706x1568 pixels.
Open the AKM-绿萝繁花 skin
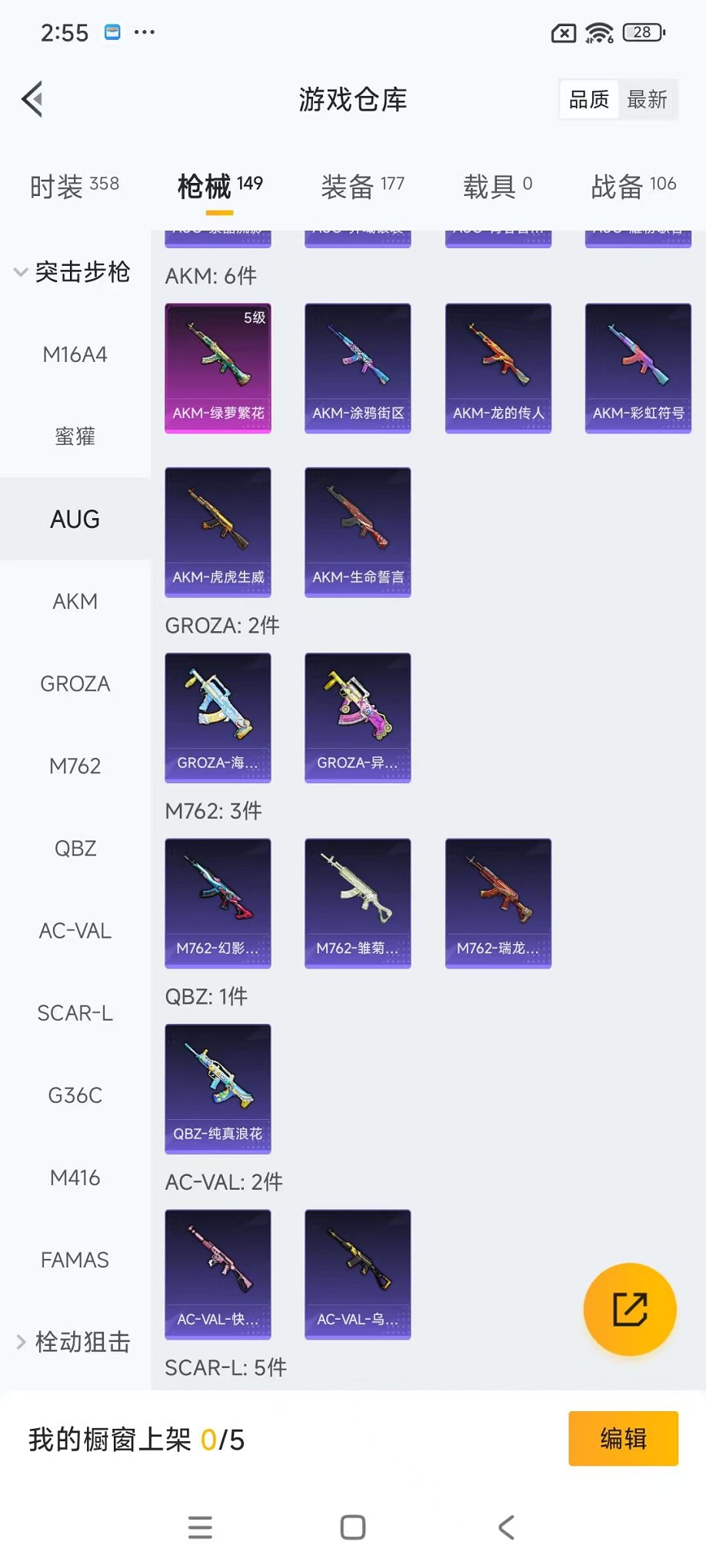[x=218, y=367]
